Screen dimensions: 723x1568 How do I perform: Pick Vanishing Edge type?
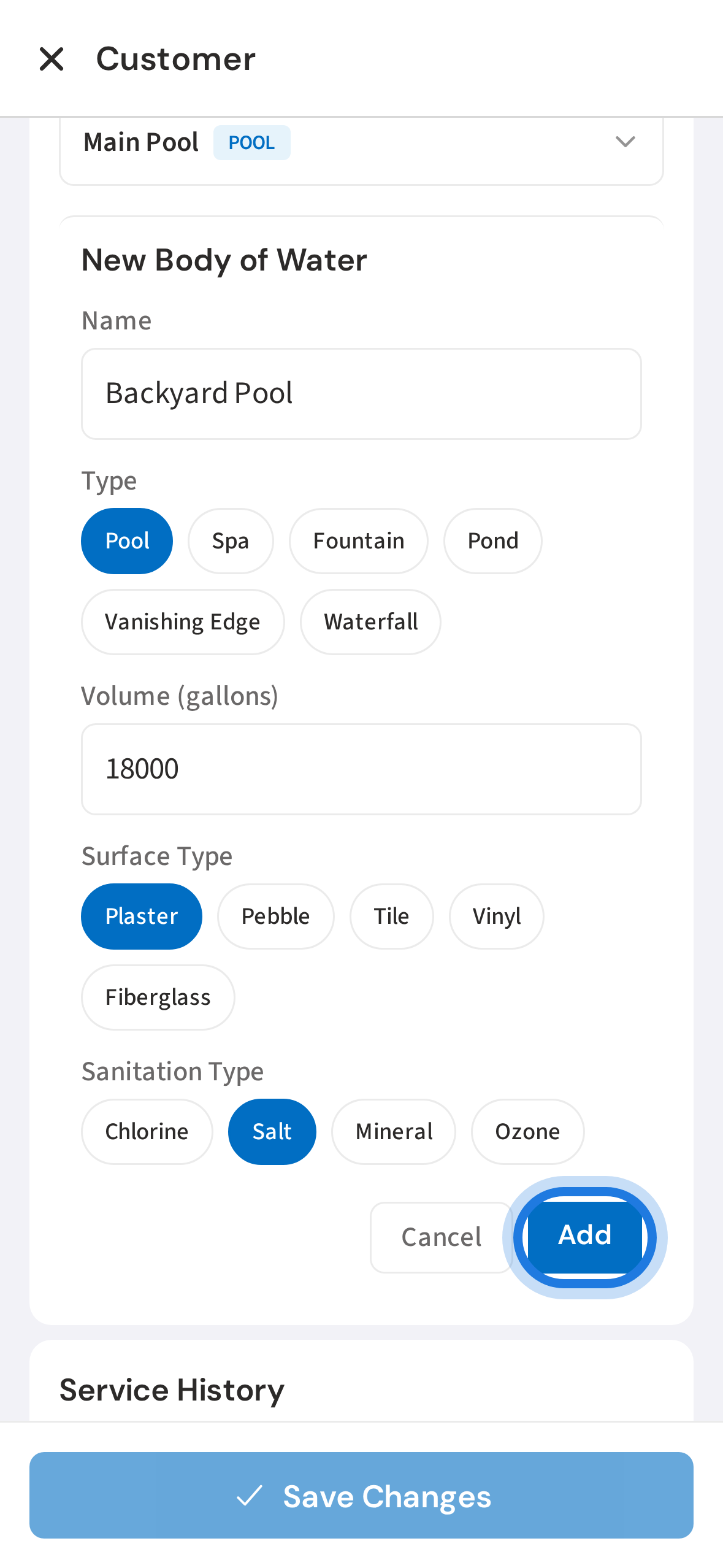tap(182, 621)
